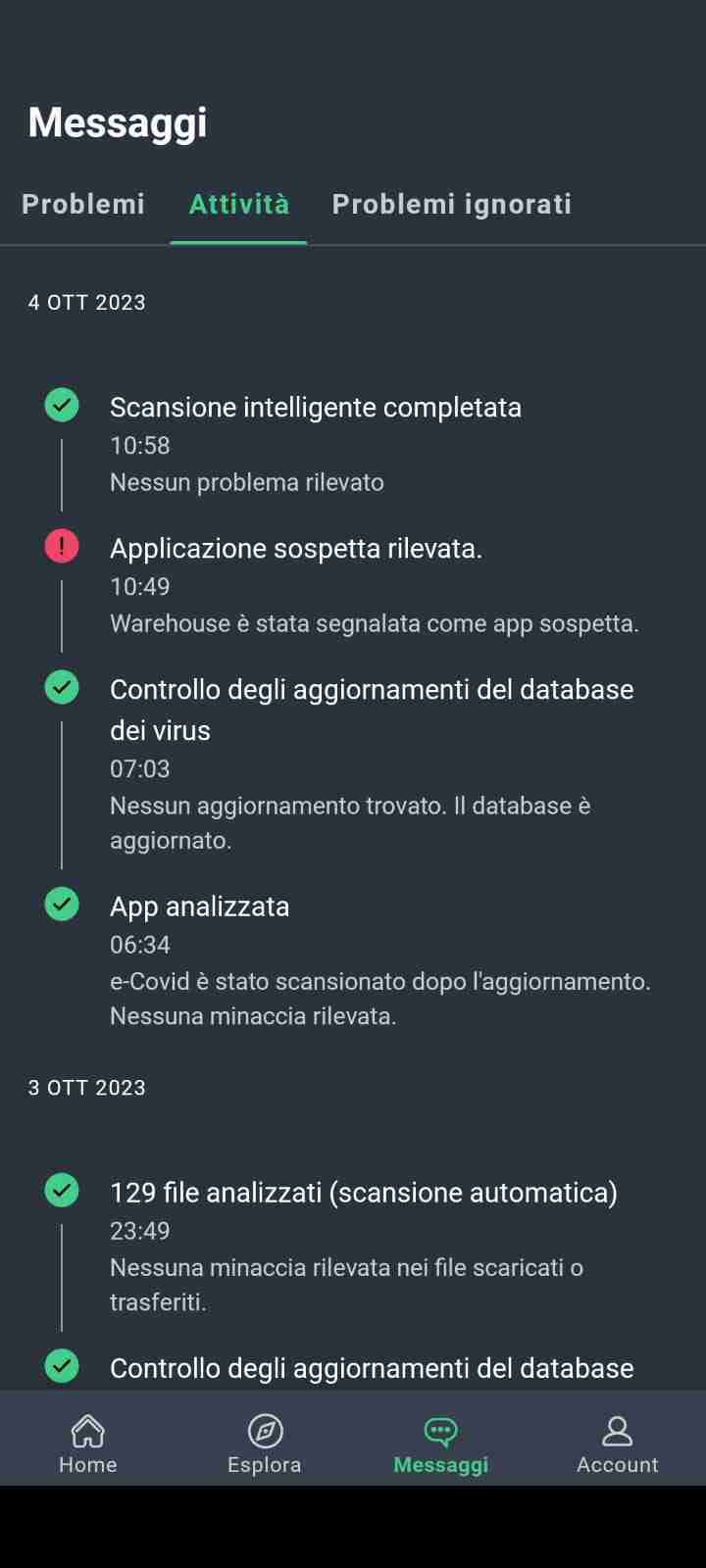This screenshot has height=1568, width=706.
Task: Open the Scansione intelligente completata notification
Action: coord(316,406)
